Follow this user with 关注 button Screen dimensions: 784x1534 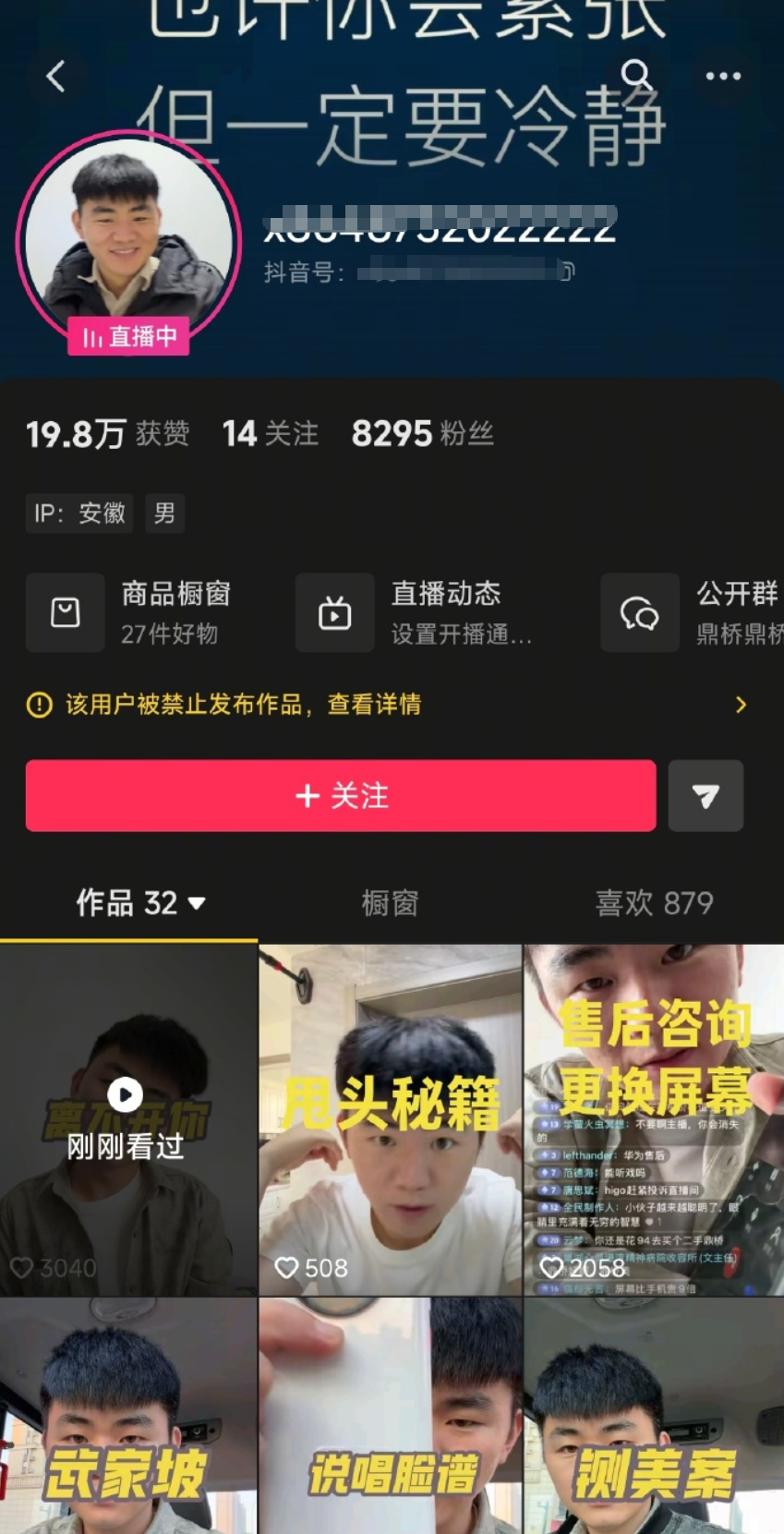point(341,795)
